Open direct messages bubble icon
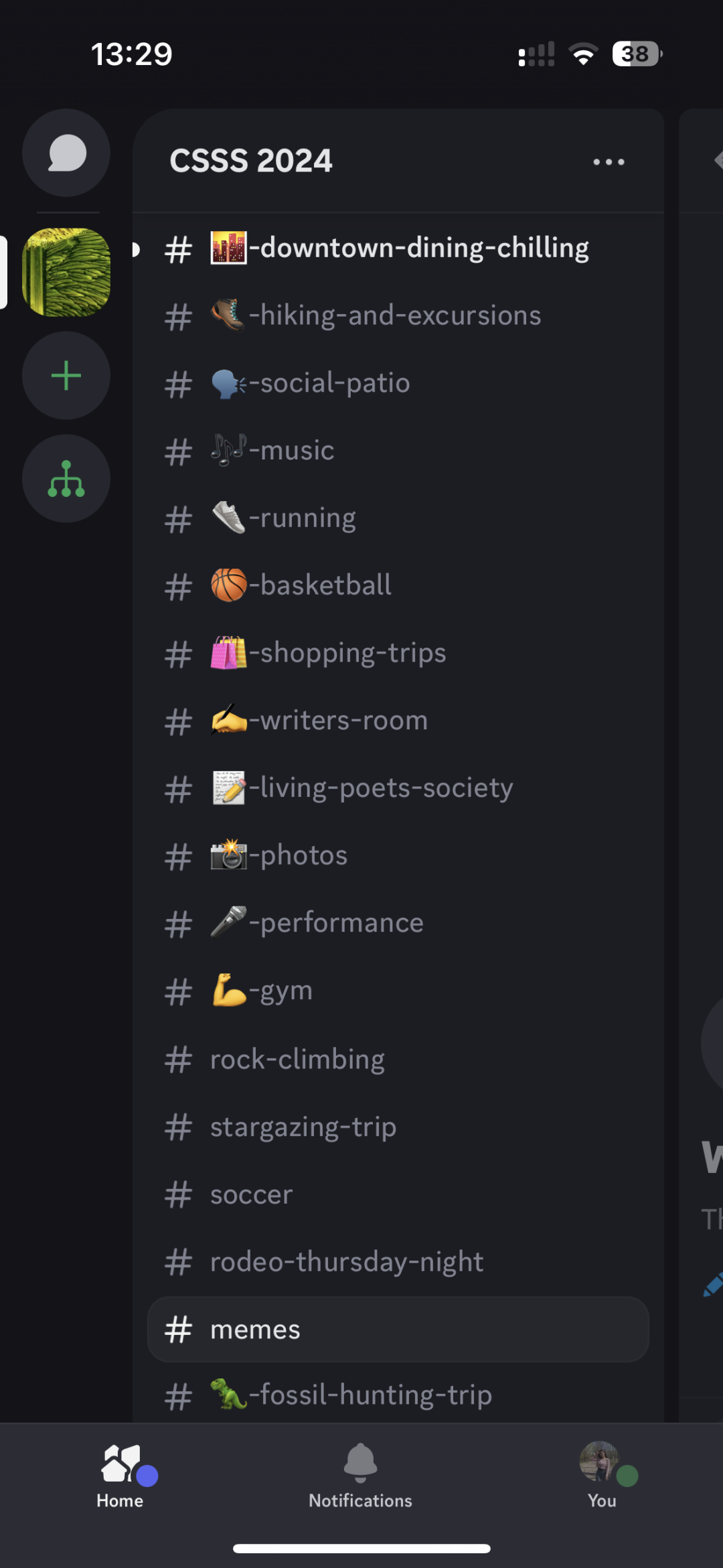Viewport: 723px width, 1568px height. coord(66,153)
